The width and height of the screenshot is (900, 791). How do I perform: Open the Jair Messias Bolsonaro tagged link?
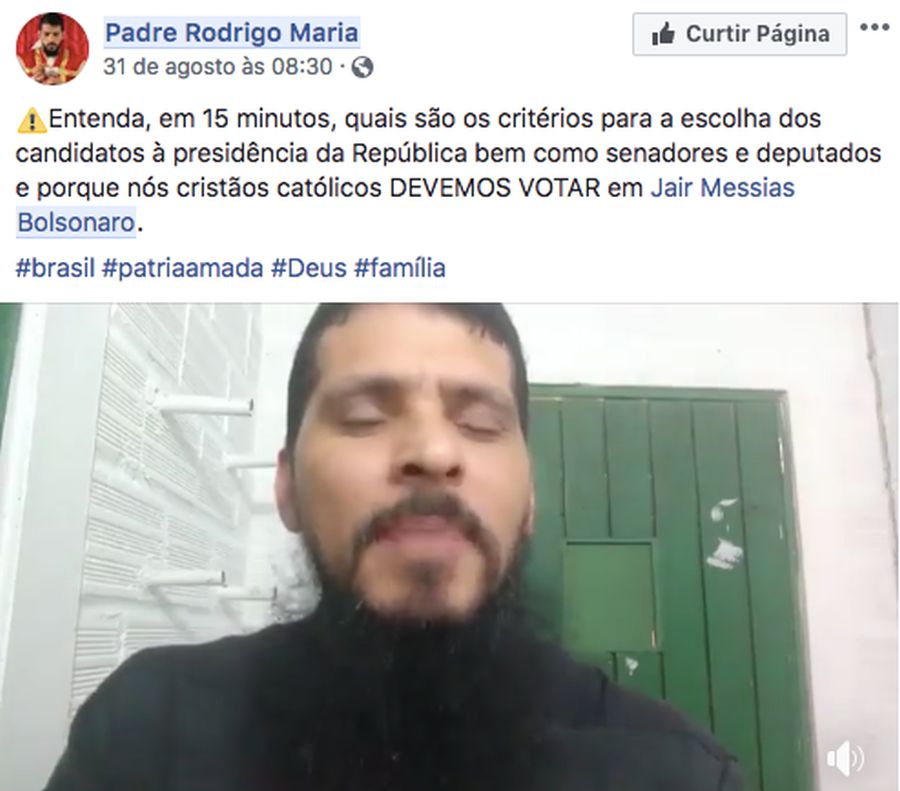722,188
